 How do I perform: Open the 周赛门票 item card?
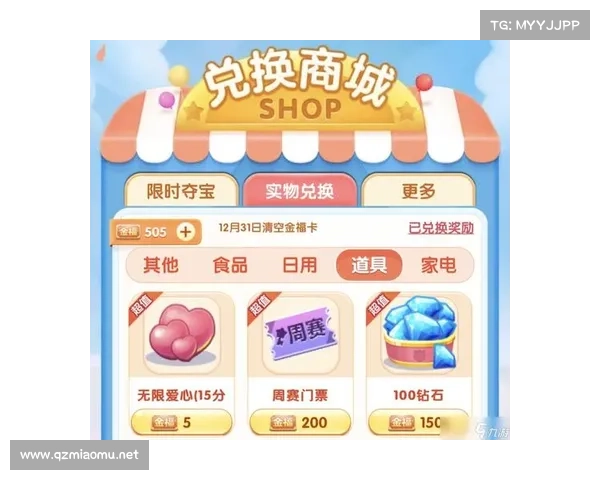[299, 345]
